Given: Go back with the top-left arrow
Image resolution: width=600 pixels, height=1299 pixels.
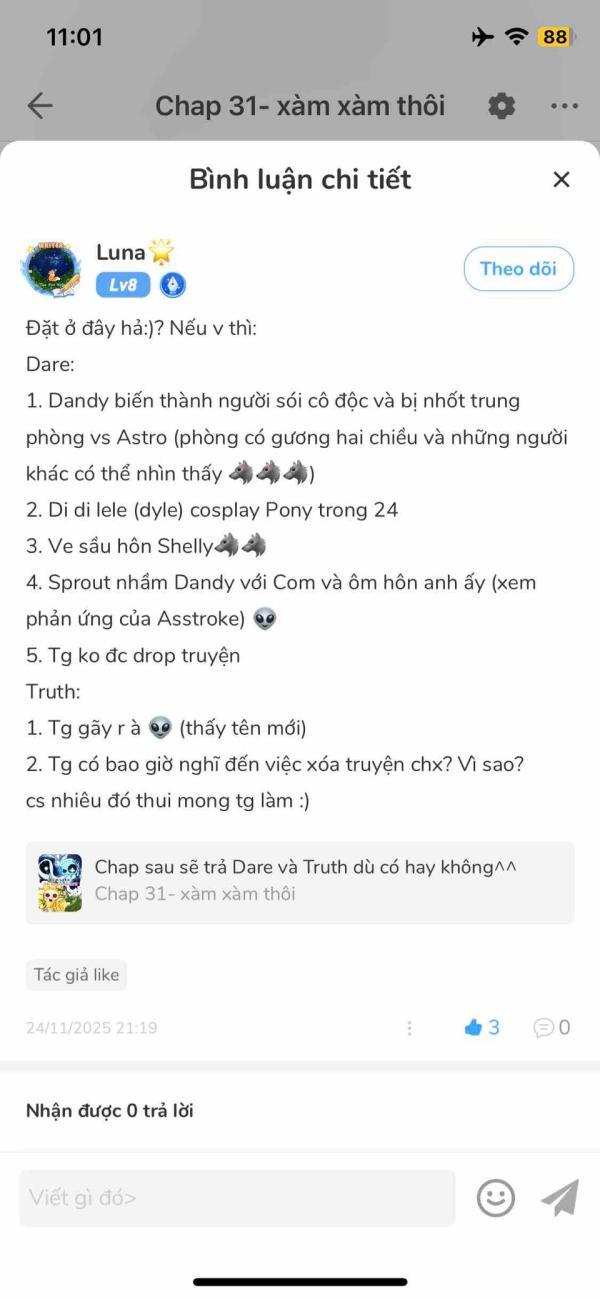Looking at the screenshot, I should (40, 106).
